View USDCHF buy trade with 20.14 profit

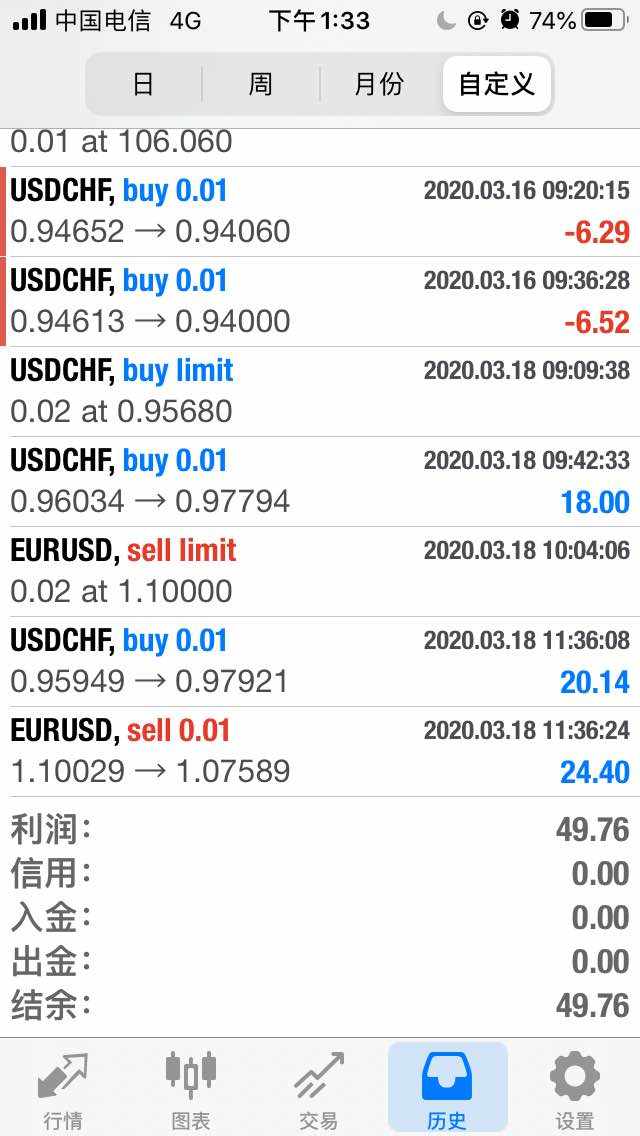point(320,662)
